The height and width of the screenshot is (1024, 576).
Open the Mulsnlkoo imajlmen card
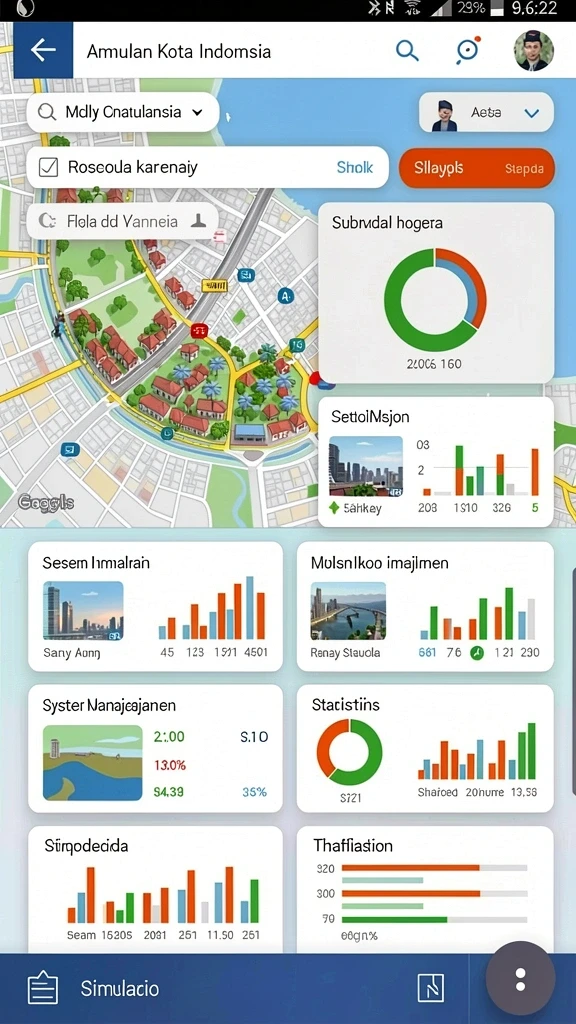click(425, 606)
